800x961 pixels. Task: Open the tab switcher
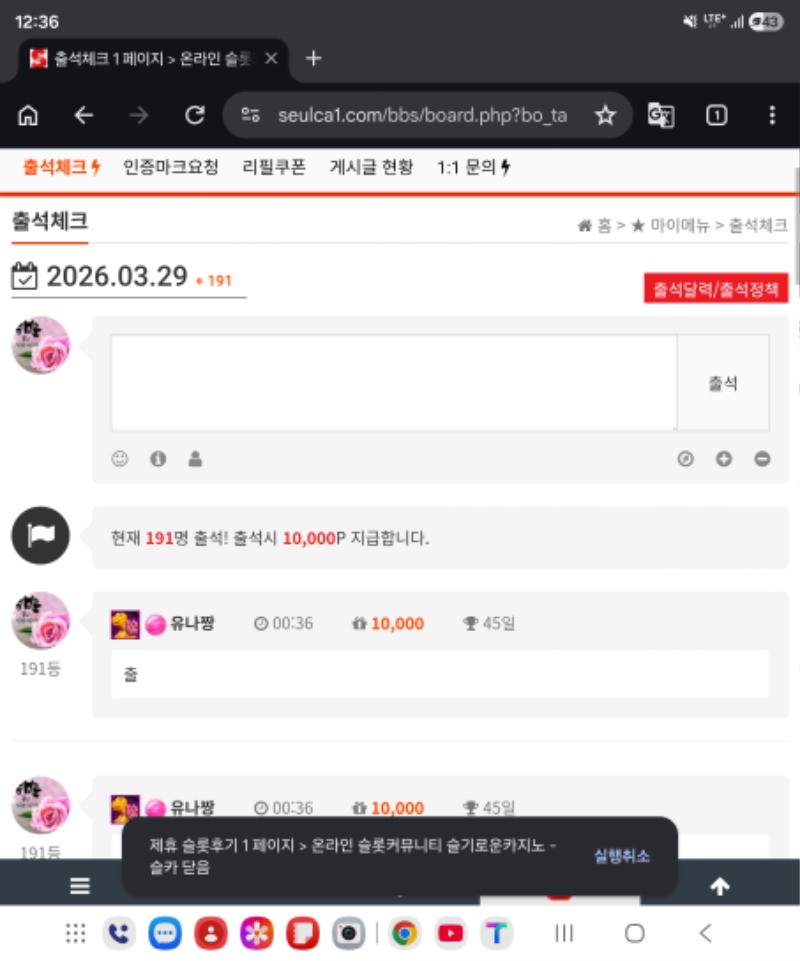[716, 115]
